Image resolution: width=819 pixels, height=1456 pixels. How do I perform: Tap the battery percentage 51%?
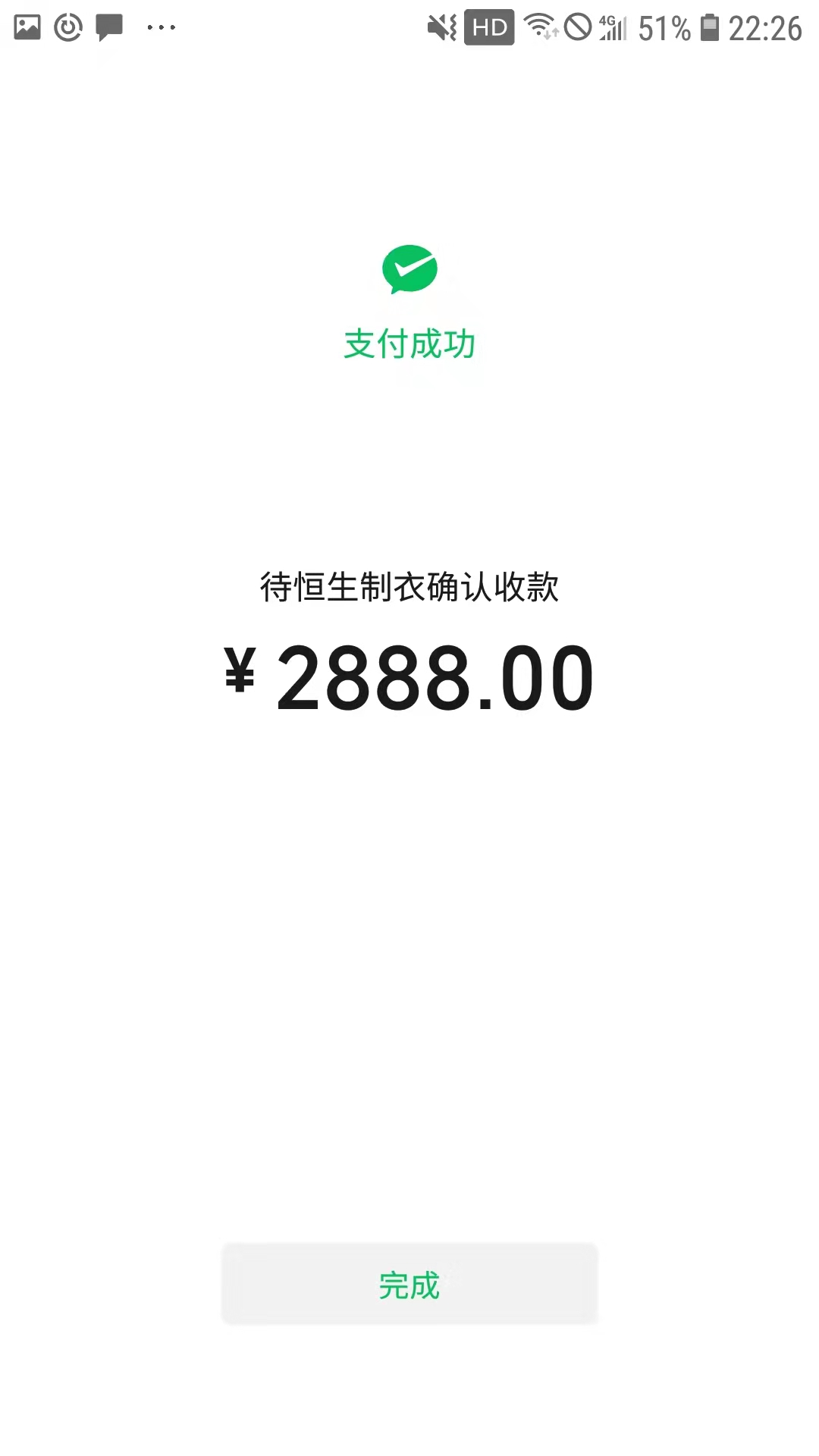pyautogui.click(x=664, y=27)
